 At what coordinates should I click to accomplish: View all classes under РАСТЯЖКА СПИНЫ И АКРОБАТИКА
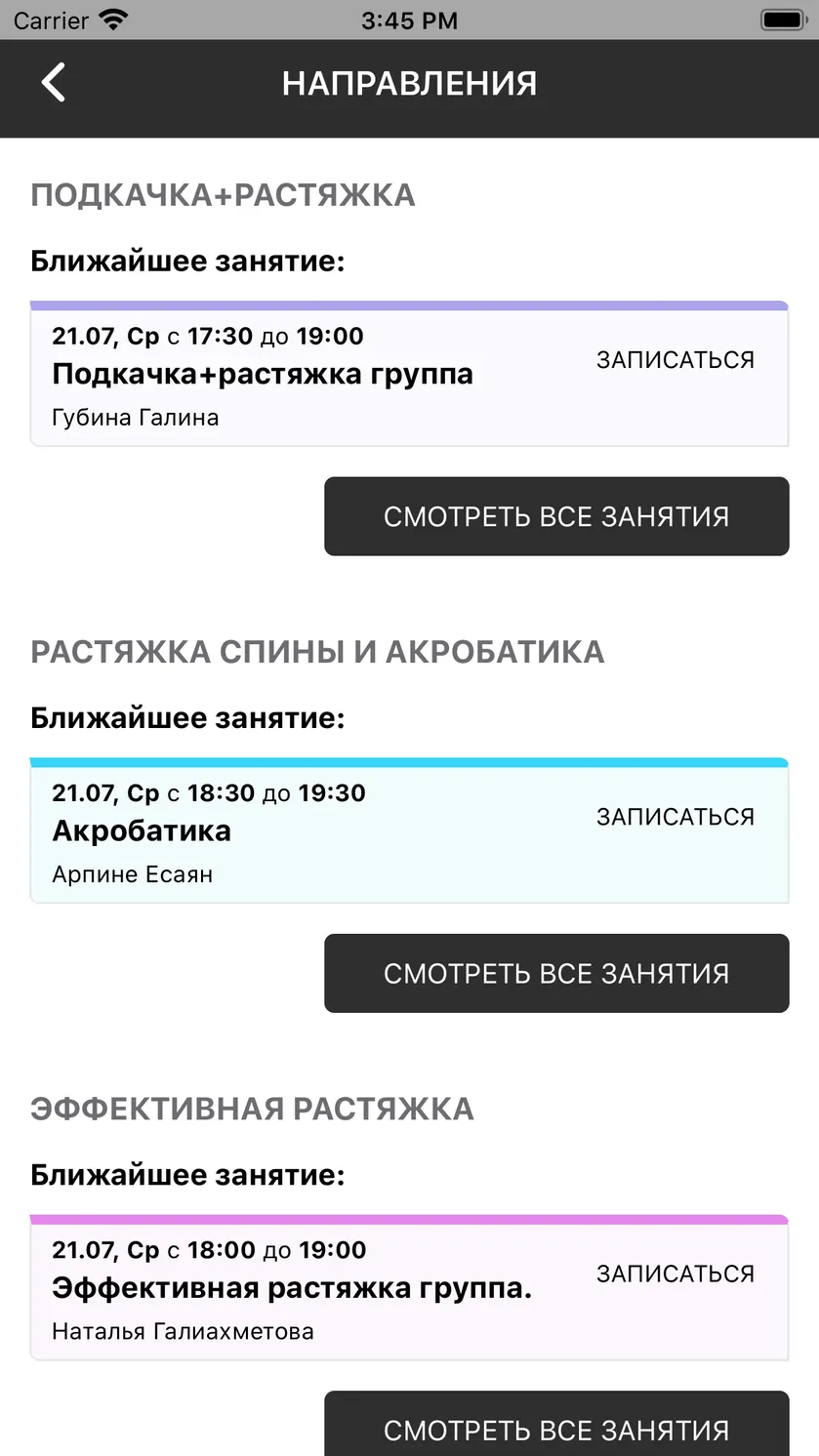tap(556, 973)
